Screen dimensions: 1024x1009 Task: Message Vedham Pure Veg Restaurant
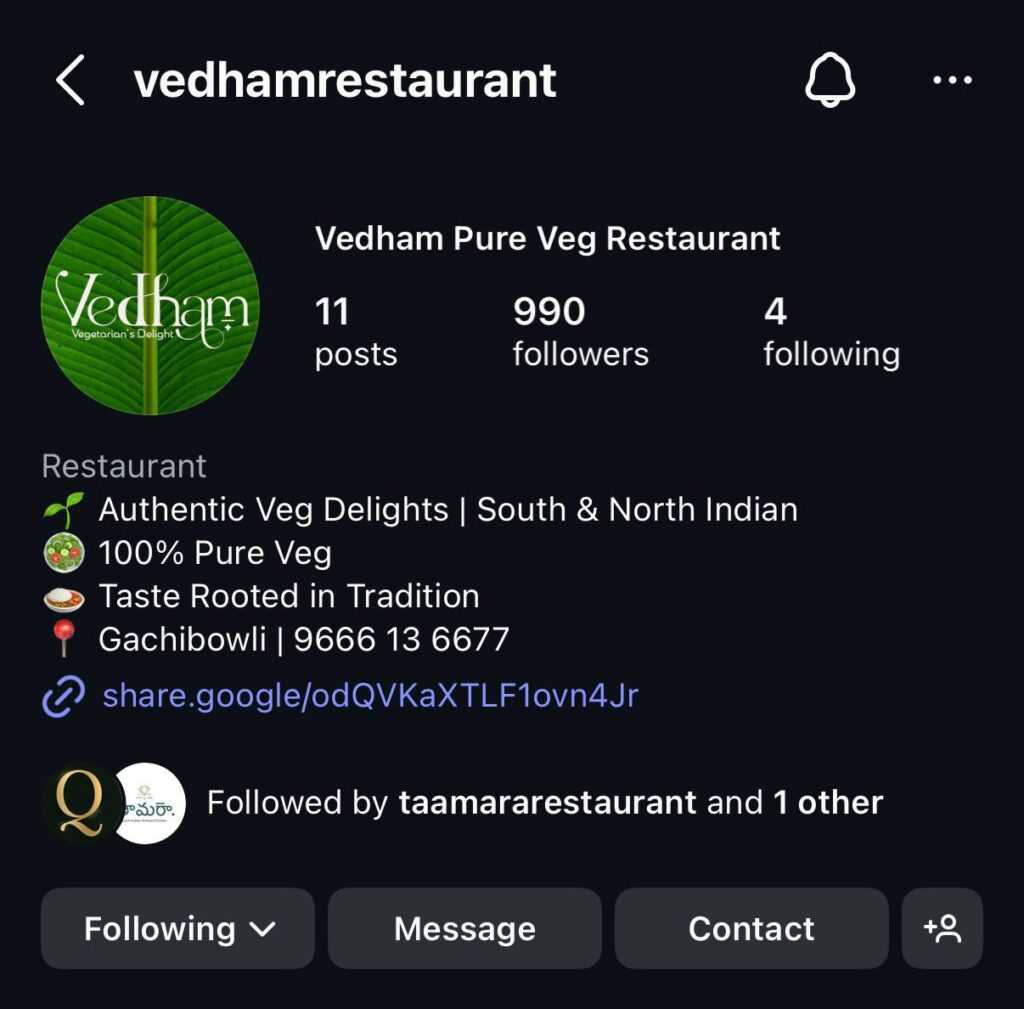pos(464,928)
